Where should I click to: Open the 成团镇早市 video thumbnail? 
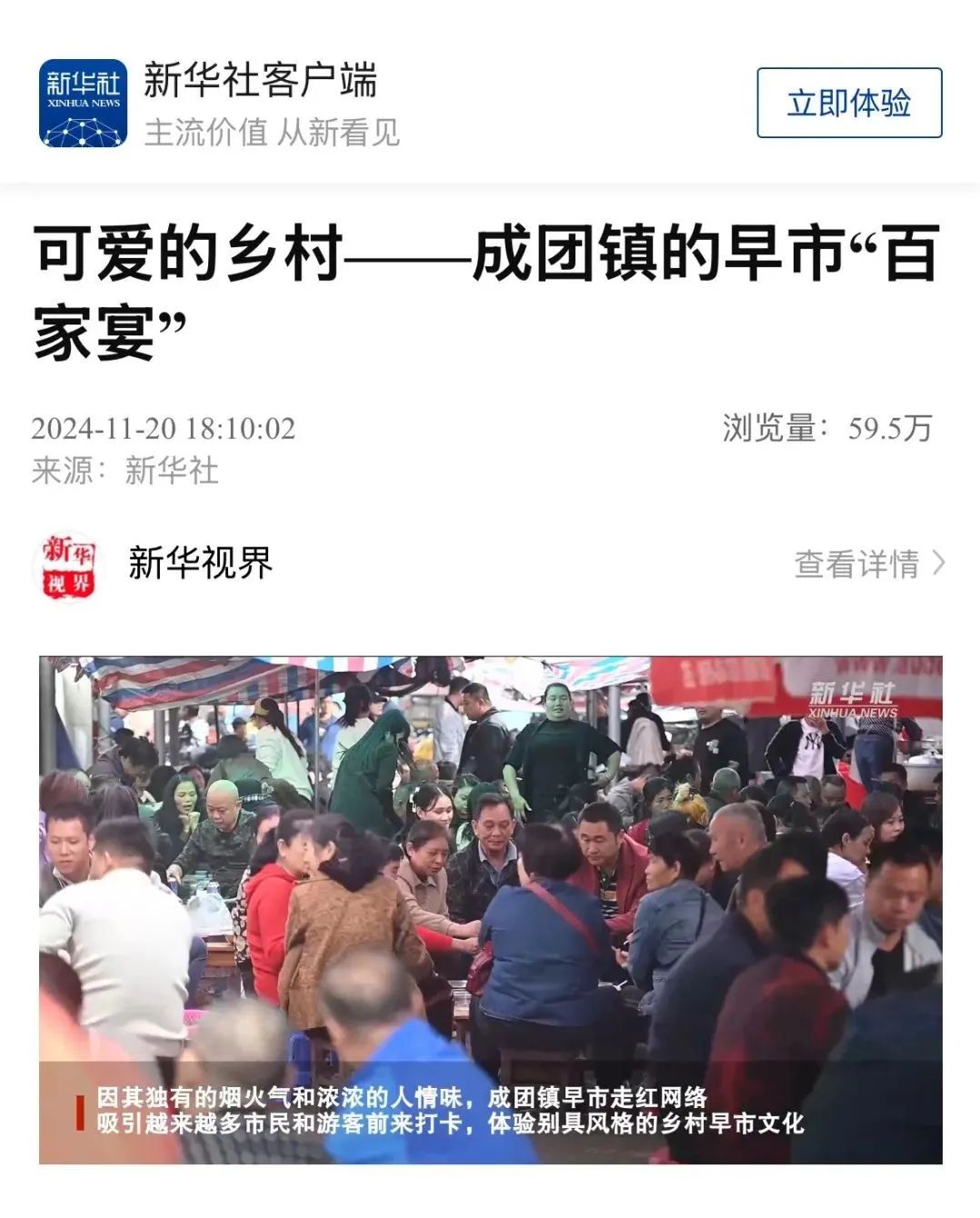(x=490, y=909)
